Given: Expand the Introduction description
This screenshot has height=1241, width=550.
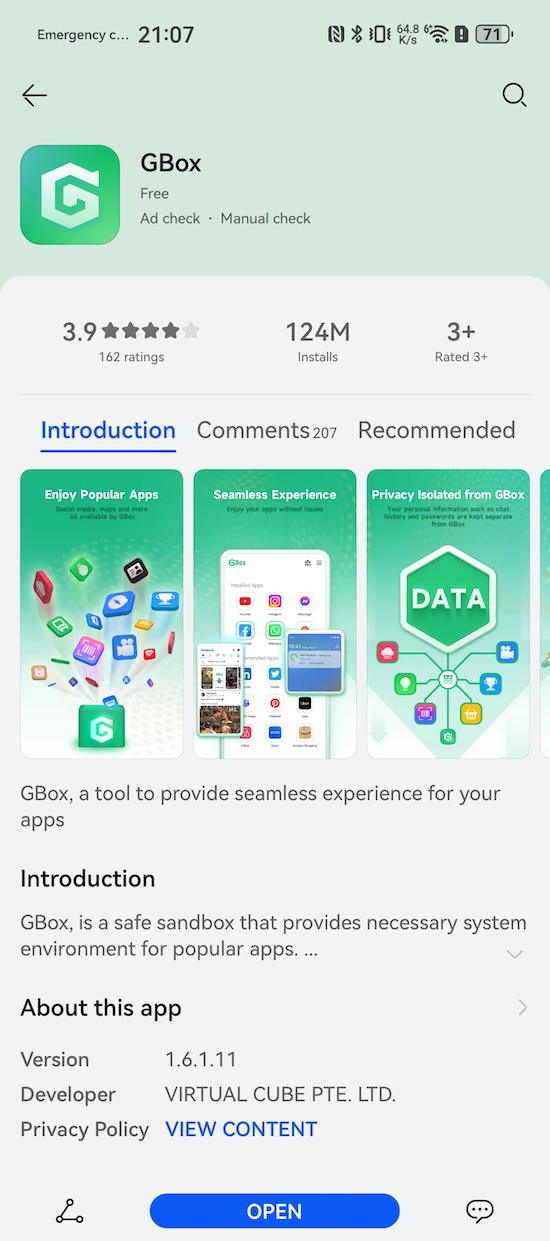Looking at the screenshot, I should 514,954.
